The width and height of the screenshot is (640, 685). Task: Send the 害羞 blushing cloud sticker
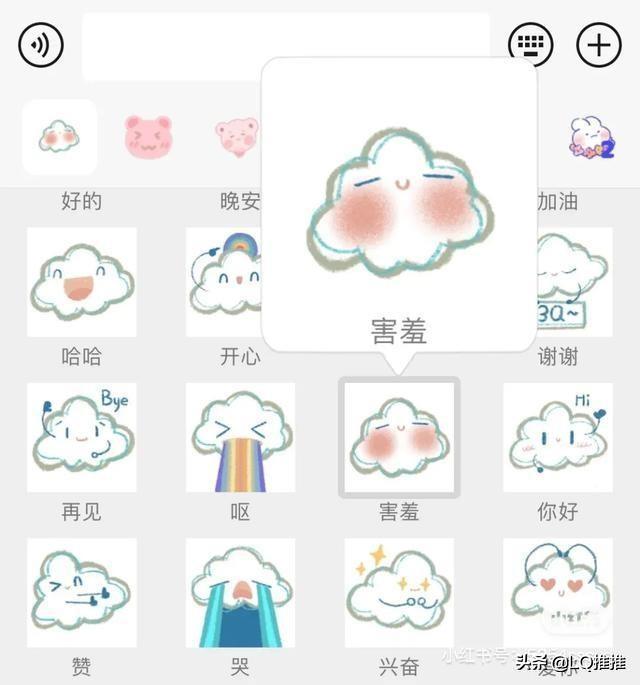tap(399, 437)
